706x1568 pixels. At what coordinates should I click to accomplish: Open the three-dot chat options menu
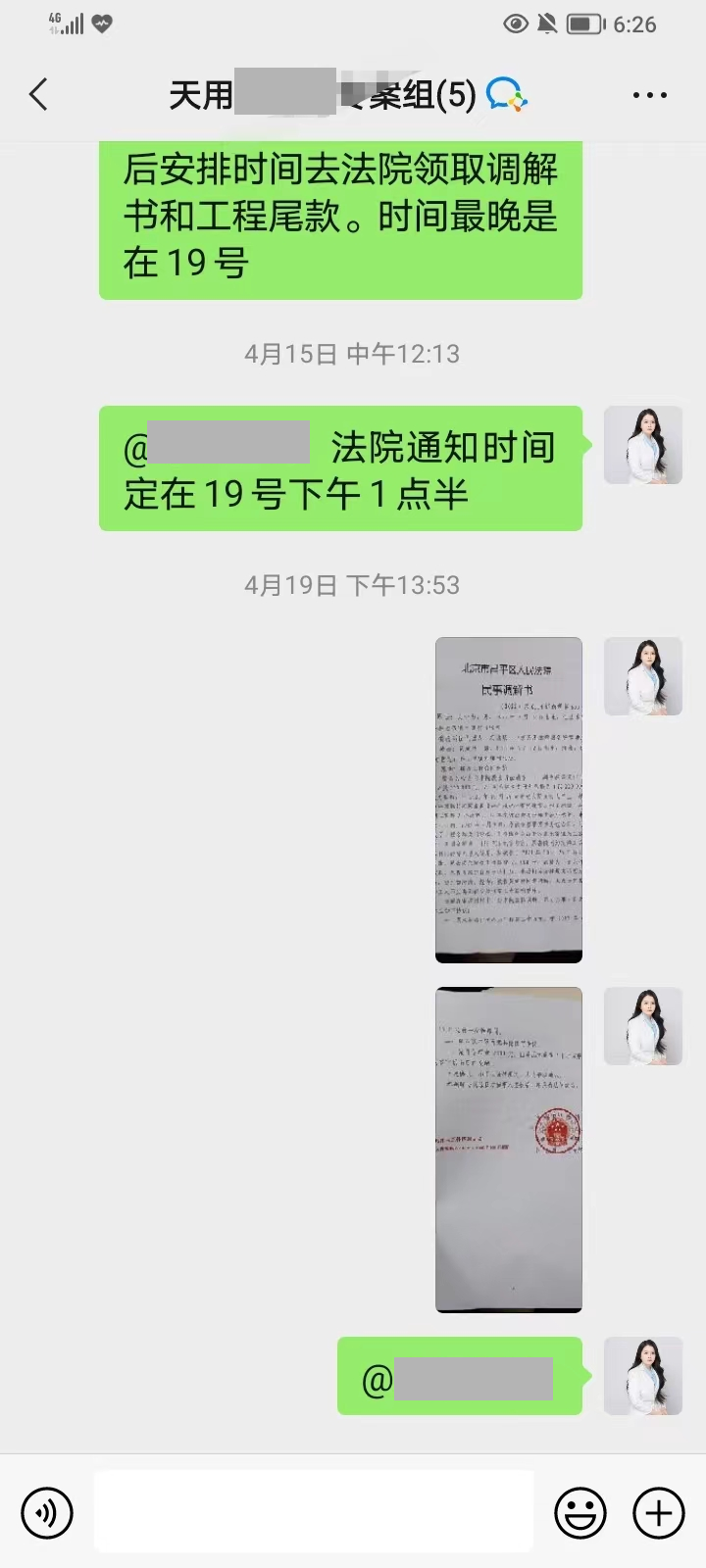pos(649,95)
